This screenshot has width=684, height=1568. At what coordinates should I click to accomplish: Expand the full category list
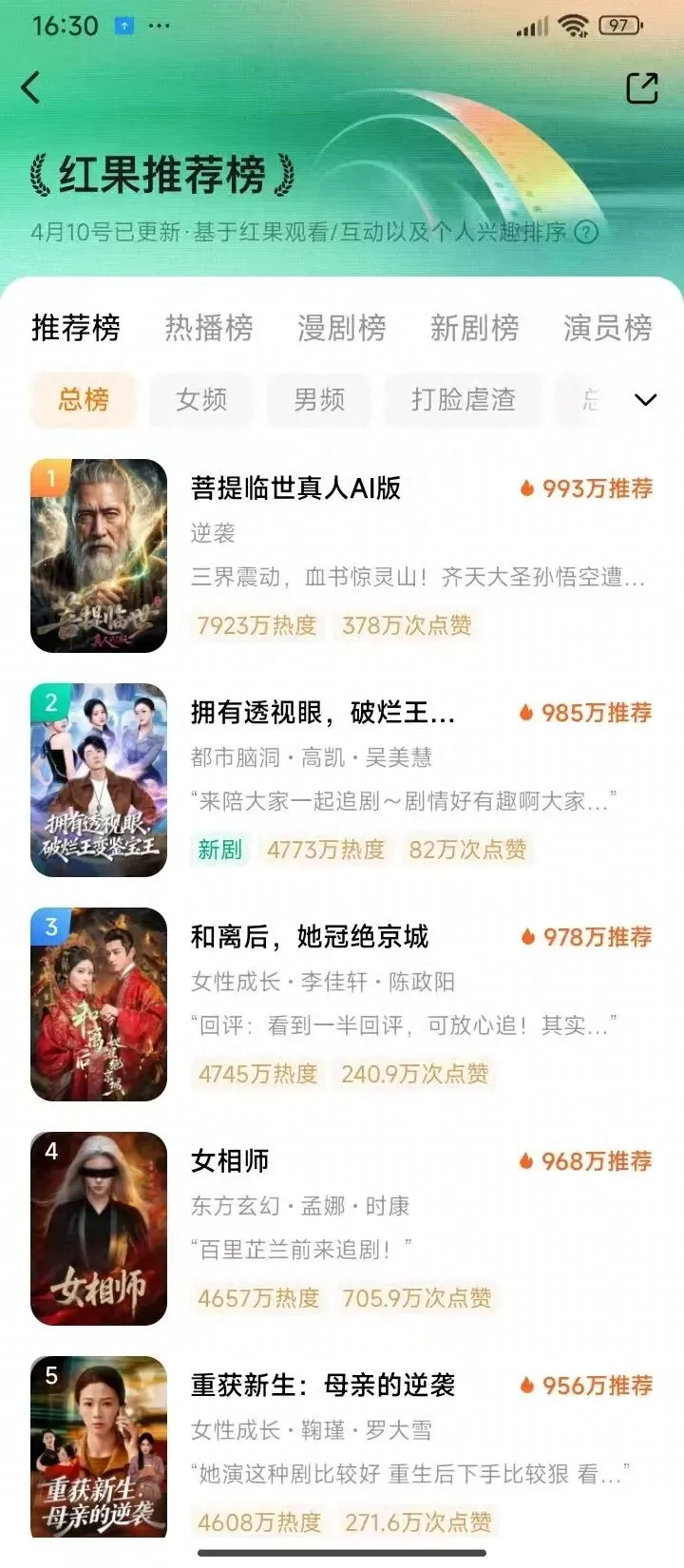(x=646, y=399)
